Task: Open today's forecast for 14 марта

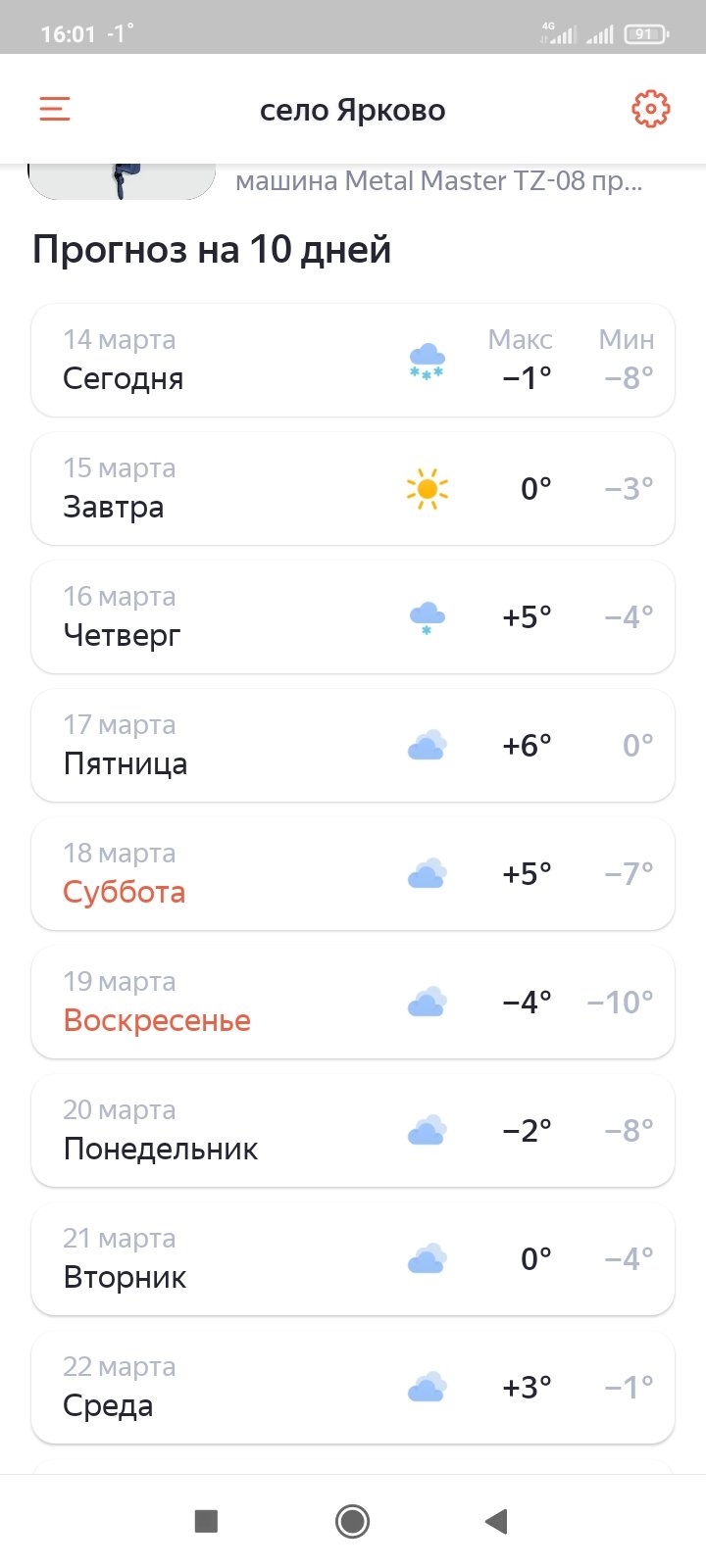Action: tap(353, 361)
